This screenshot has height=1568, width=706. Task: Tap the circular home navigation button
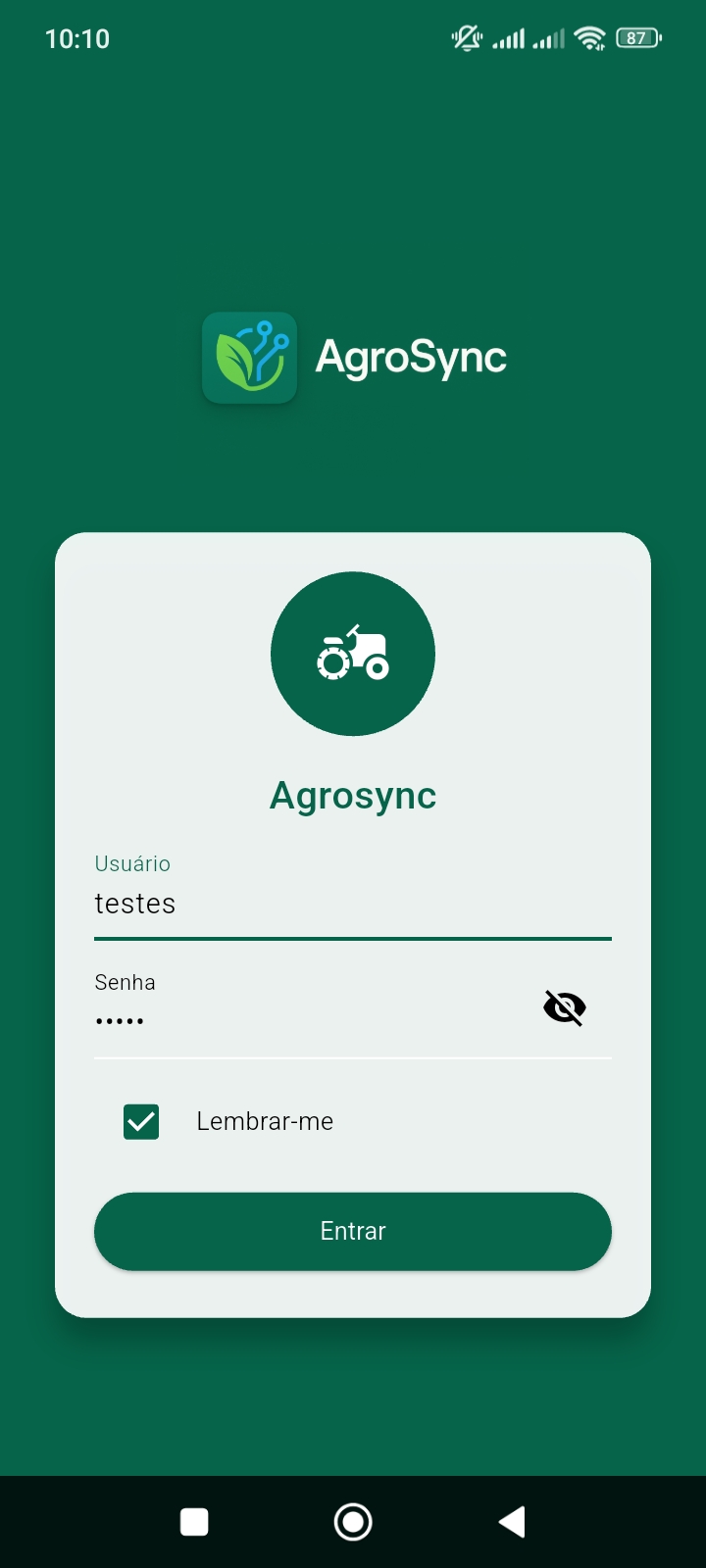click(352, 1521)
